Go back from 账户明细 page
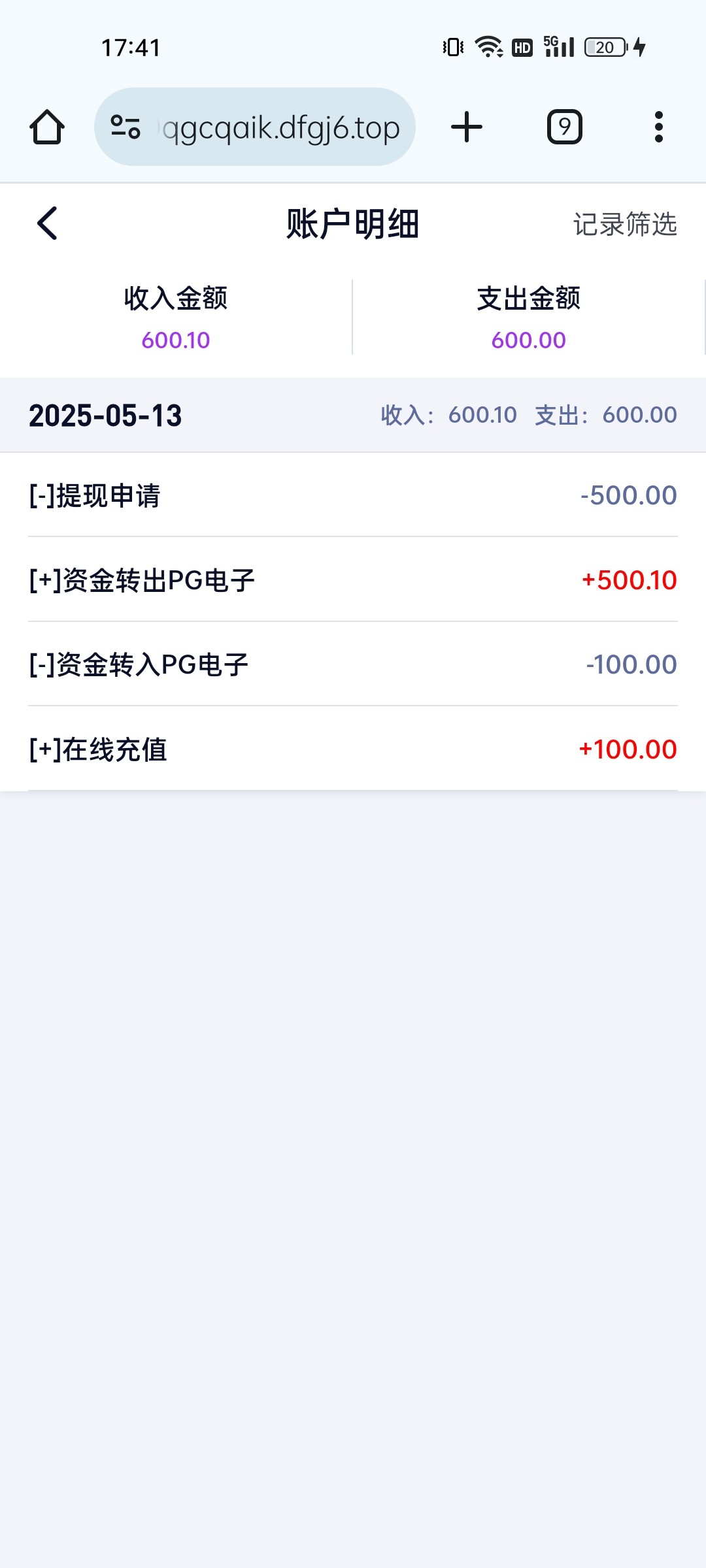The image size is (706, 1568). tap(47, 223)
